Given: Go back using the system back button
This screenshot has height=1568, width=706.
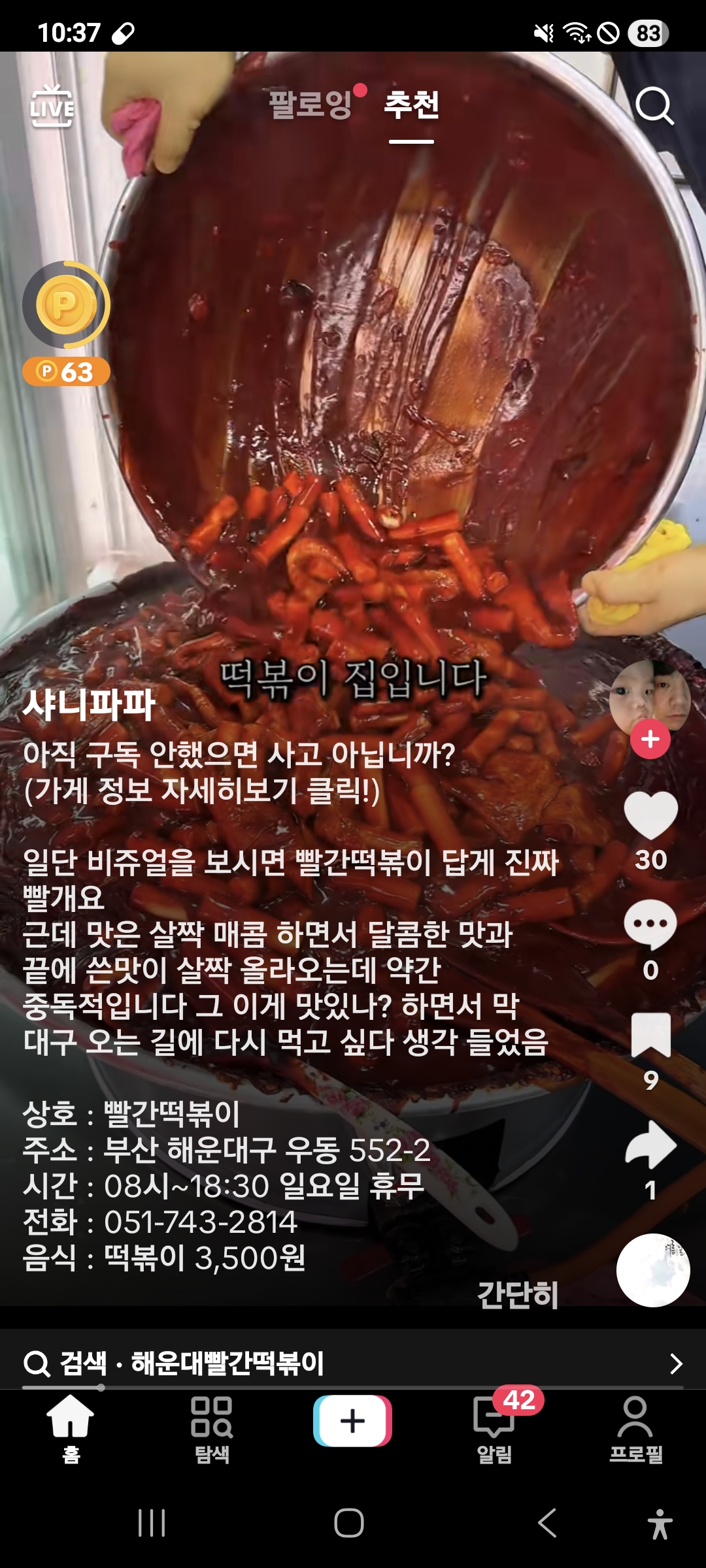Looking at the screenshot, I should (x=548, y=1523).
